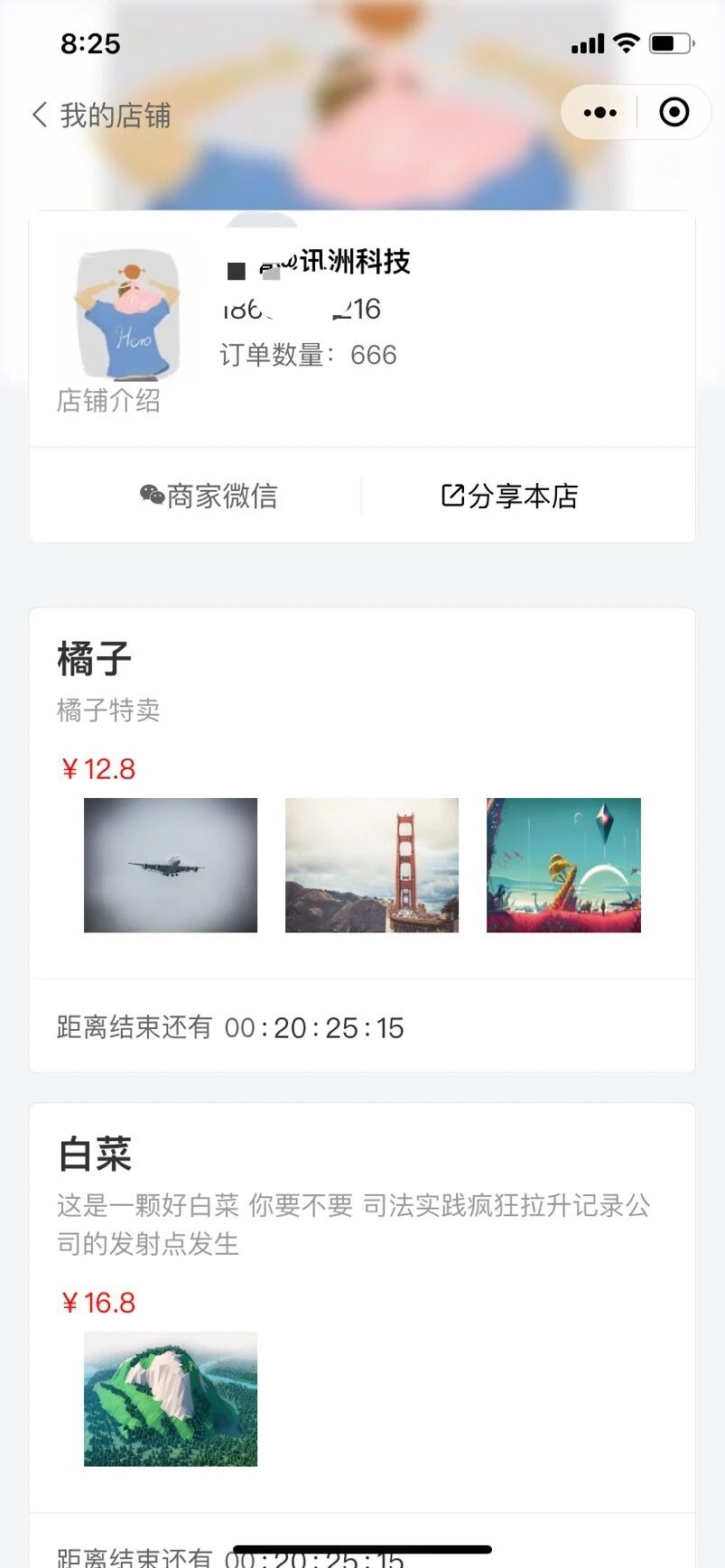Go back from 我的店铺

click(40, 115)
